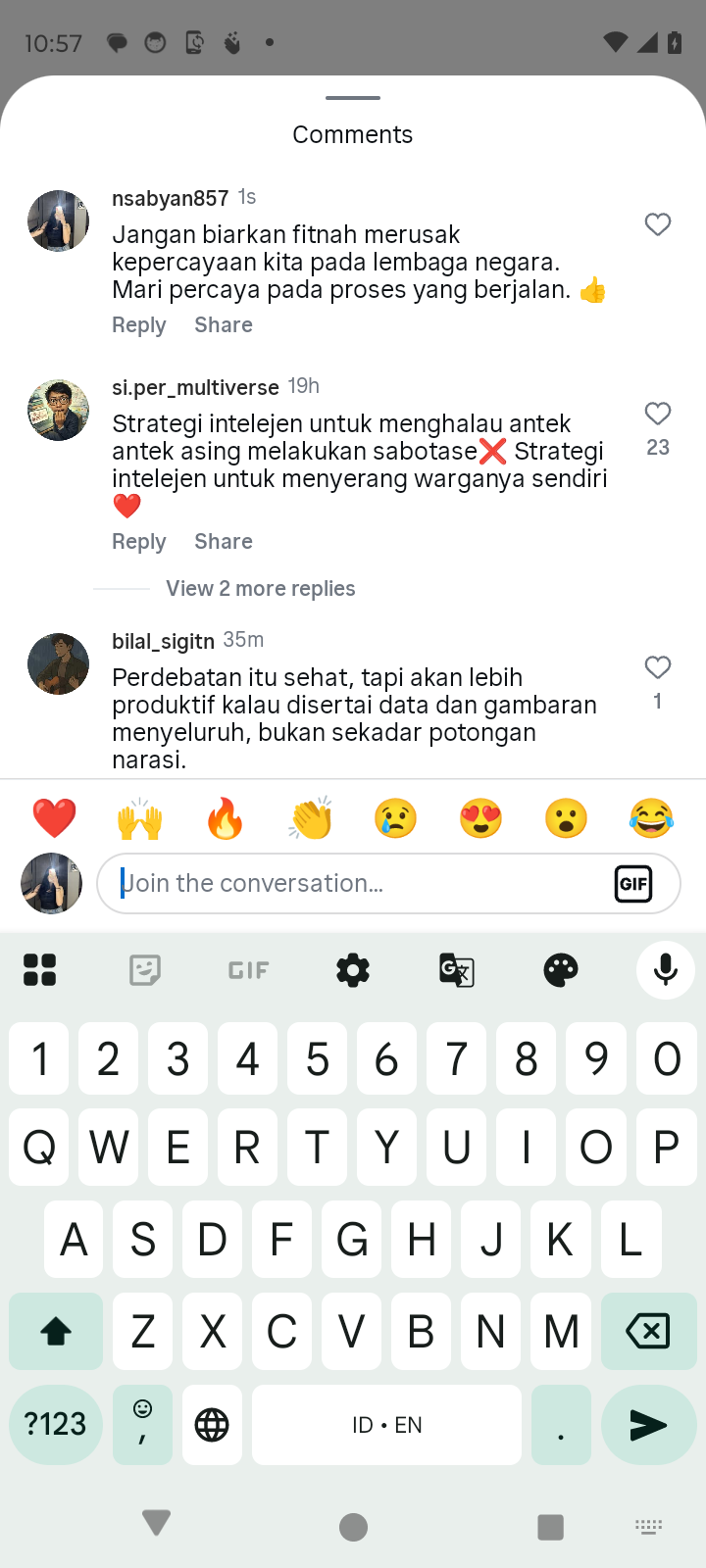Share si.per_multiverse's comment
This screenshot has width=706, height=1568.
pos(223,542)
